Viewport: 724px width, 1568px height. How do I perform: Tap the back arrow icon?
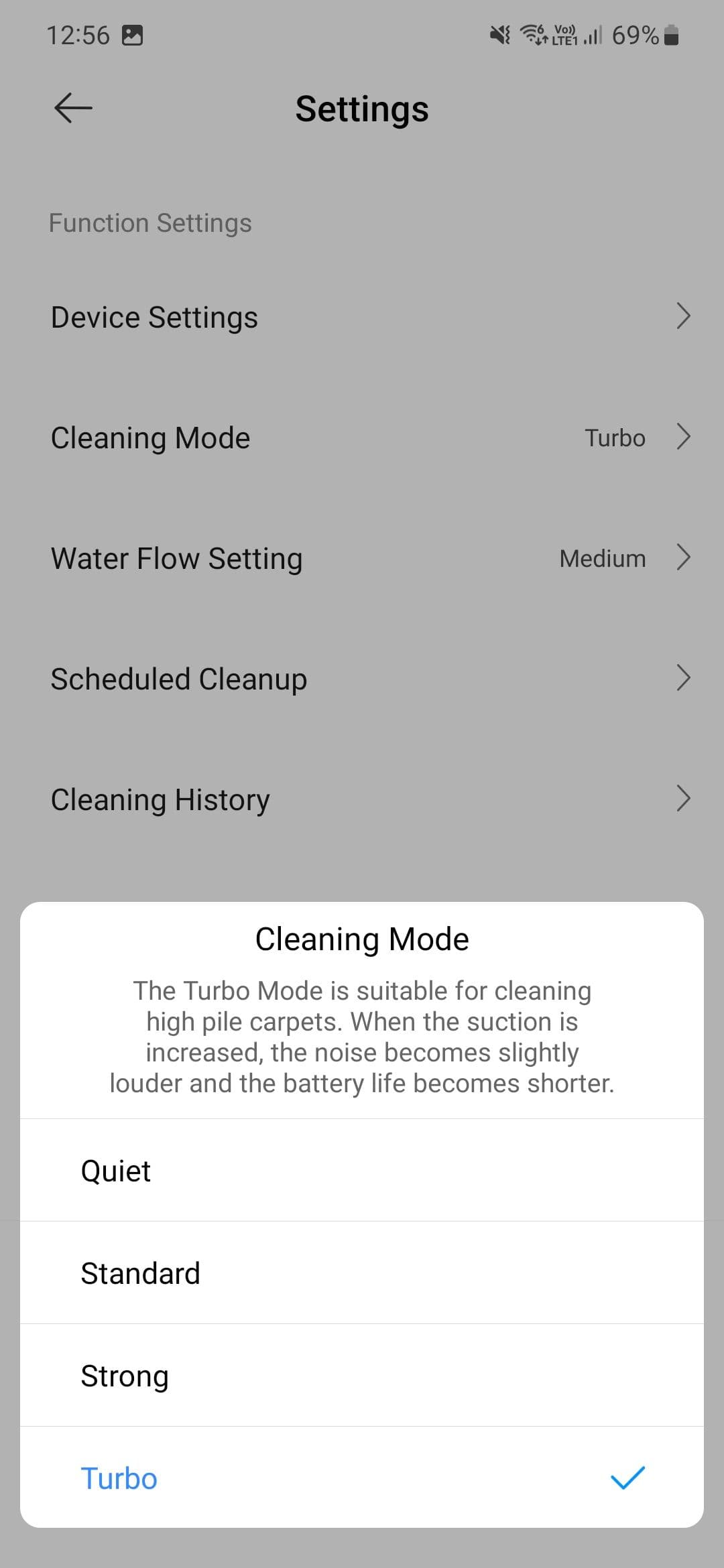(71, 108)
